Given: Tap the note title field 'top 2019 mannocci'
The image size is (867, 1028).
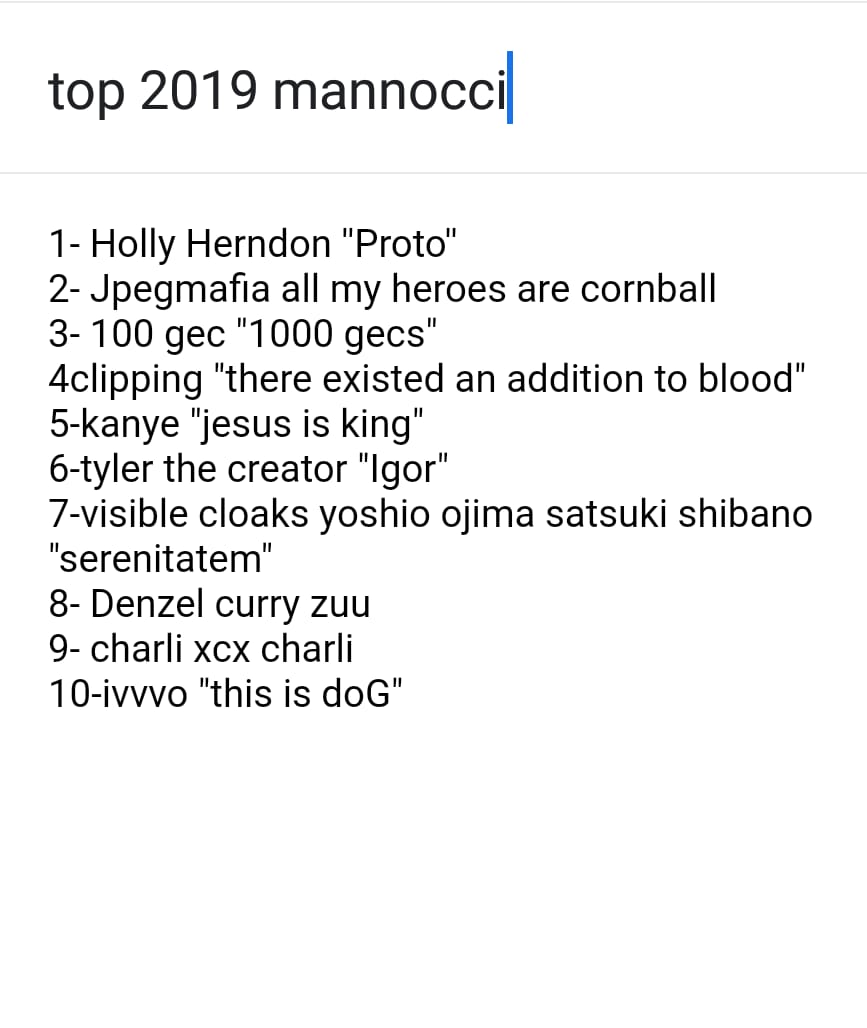Looking at the screenshot, I should [x=279, y=92].
